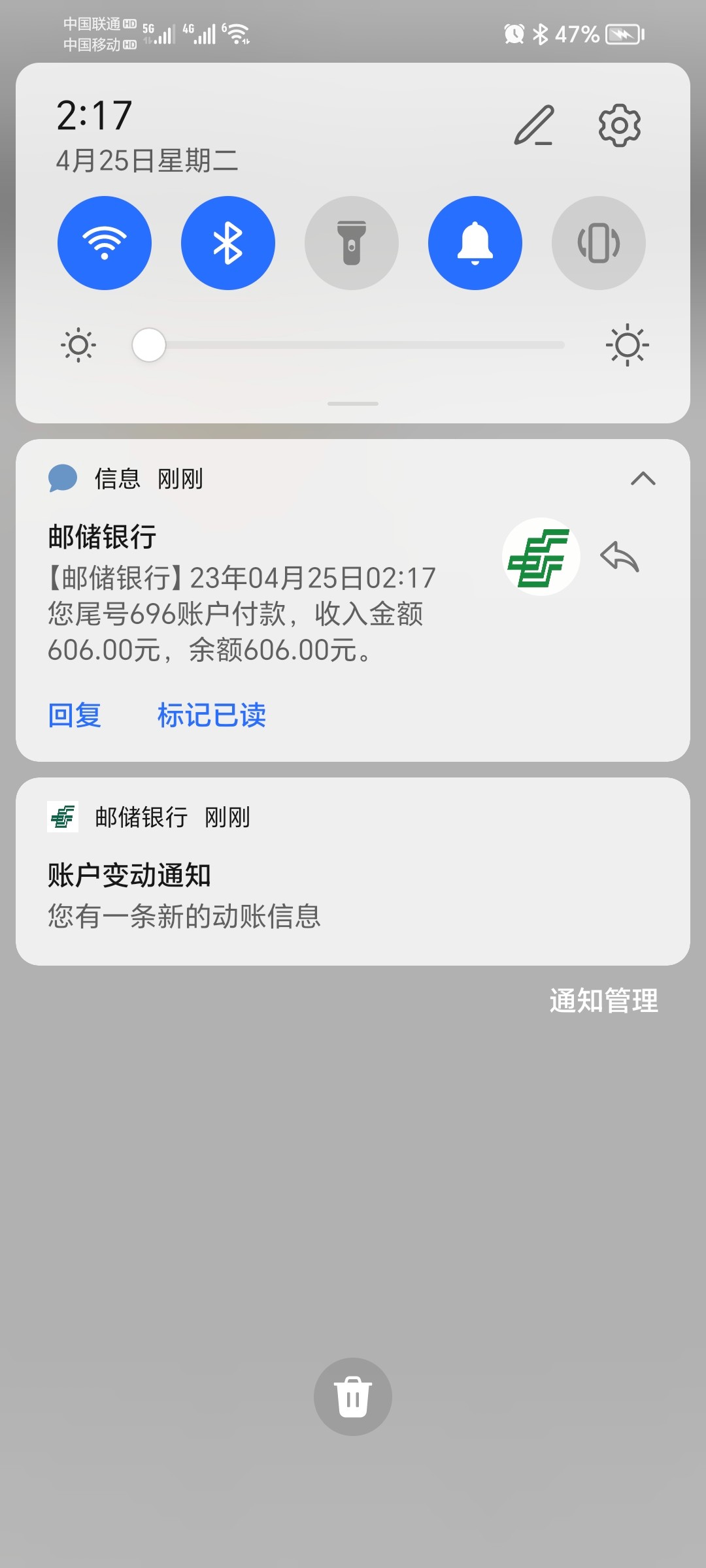Open the 账户变动通知 notification
The height and width of the screenshot is (1568, 706).
[x=353, y=895]
